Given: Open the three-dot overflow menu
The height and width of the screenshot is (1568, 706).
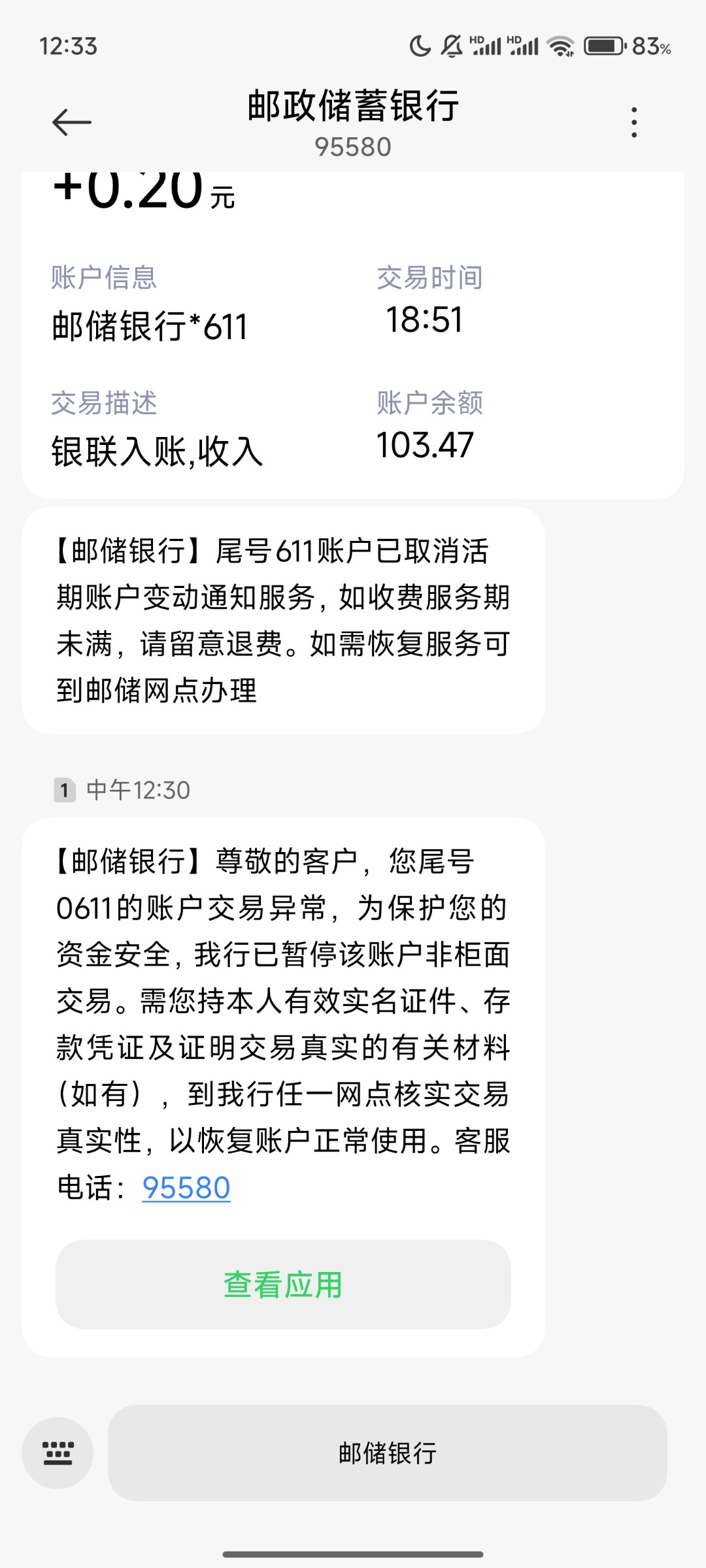Looking at the screenshot, I should [x=633, y=122].
